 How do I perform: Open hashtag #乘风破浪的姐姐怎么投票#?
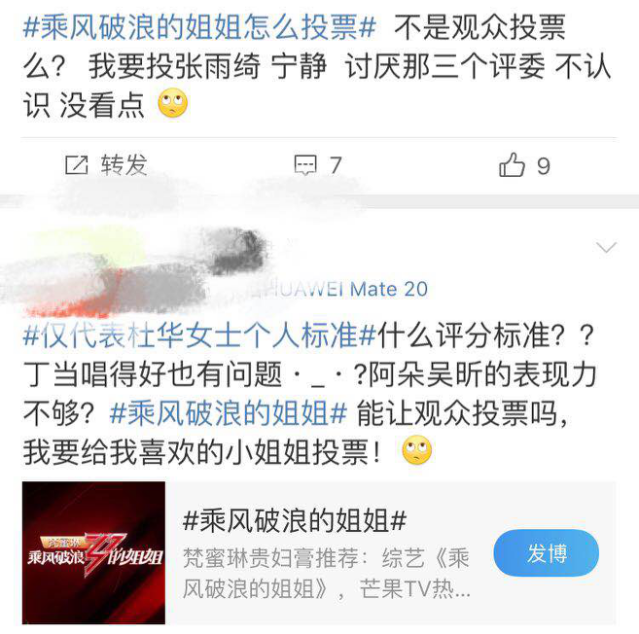coord(199,28)
